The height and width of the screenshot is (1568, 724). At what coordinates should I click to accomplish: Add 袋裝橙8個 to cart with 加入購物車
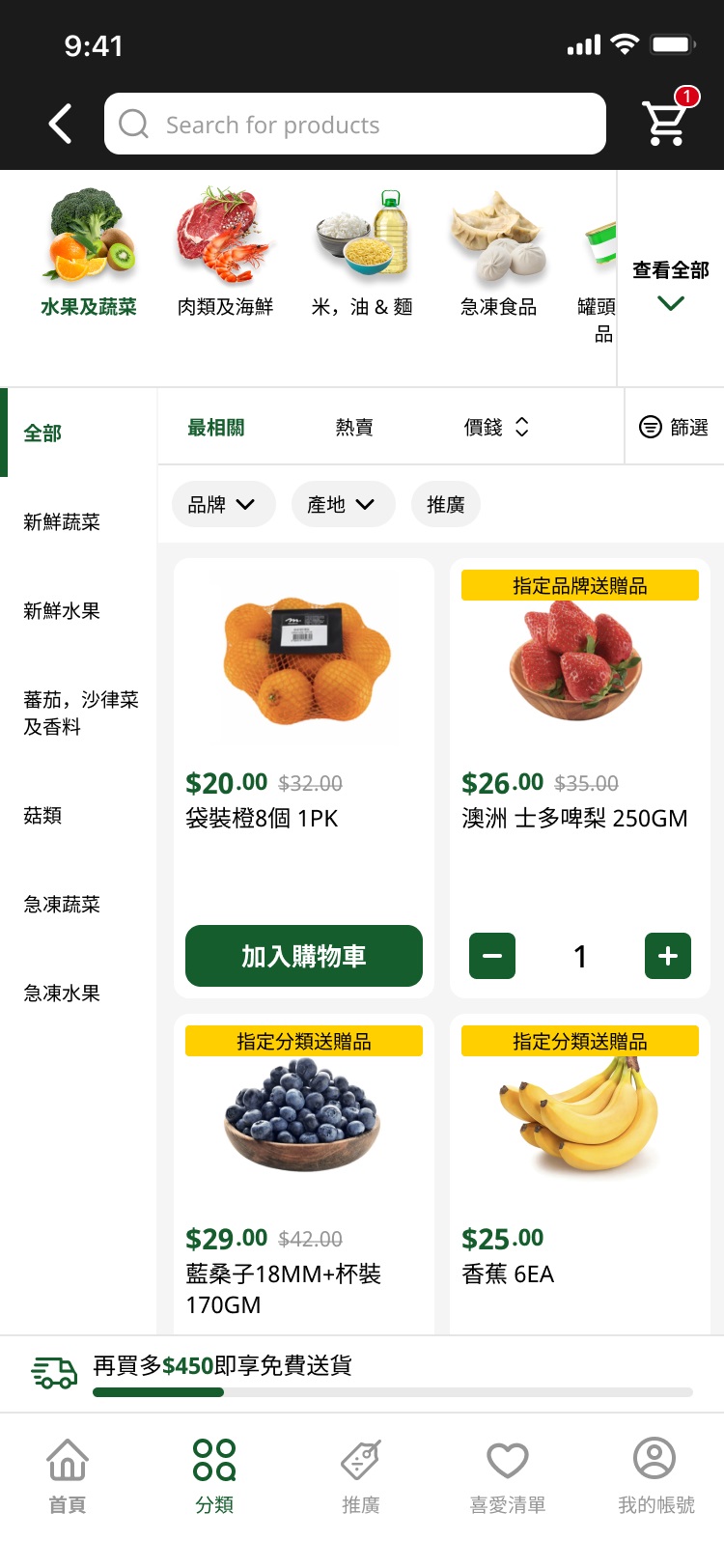(x=303, y=956)
